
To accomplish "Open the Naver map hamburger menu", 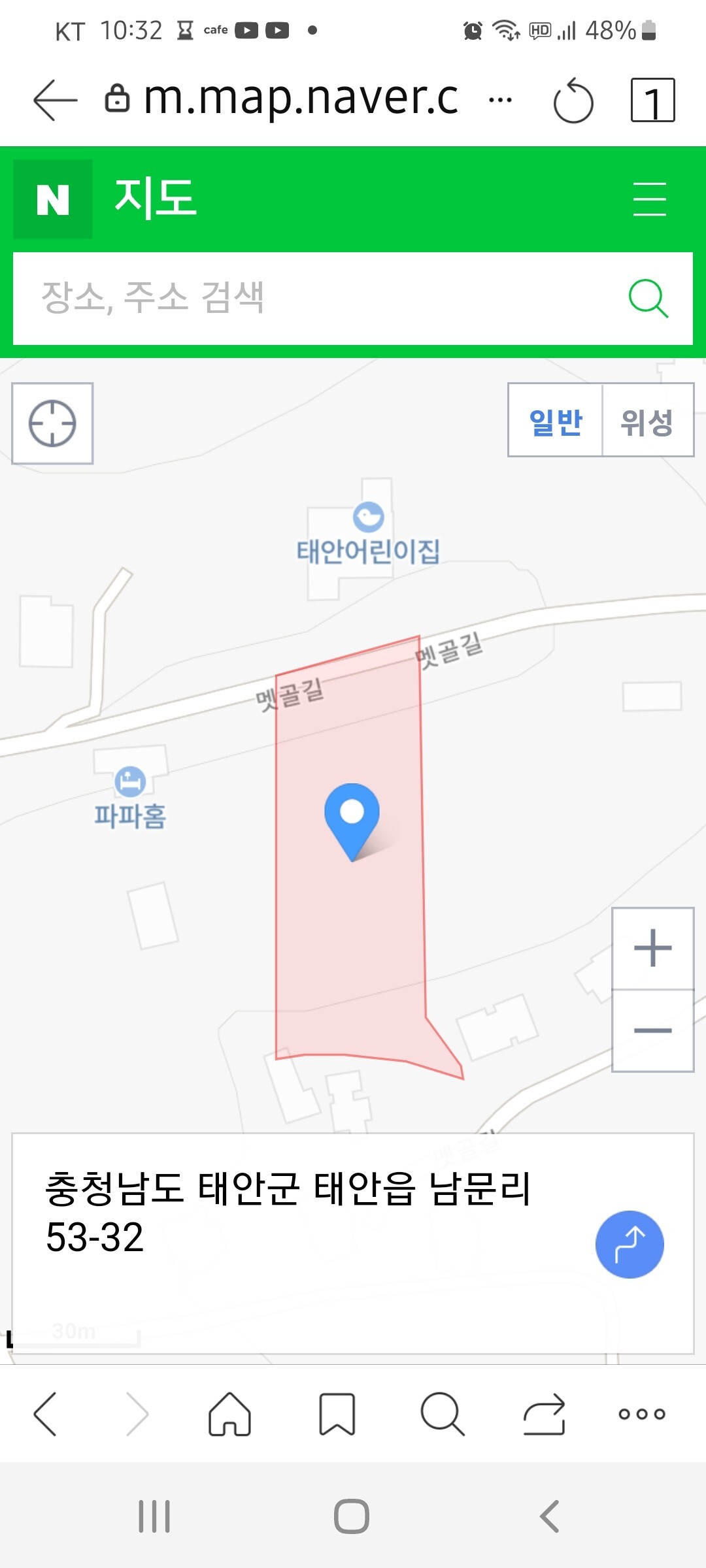I will (649, 199).
